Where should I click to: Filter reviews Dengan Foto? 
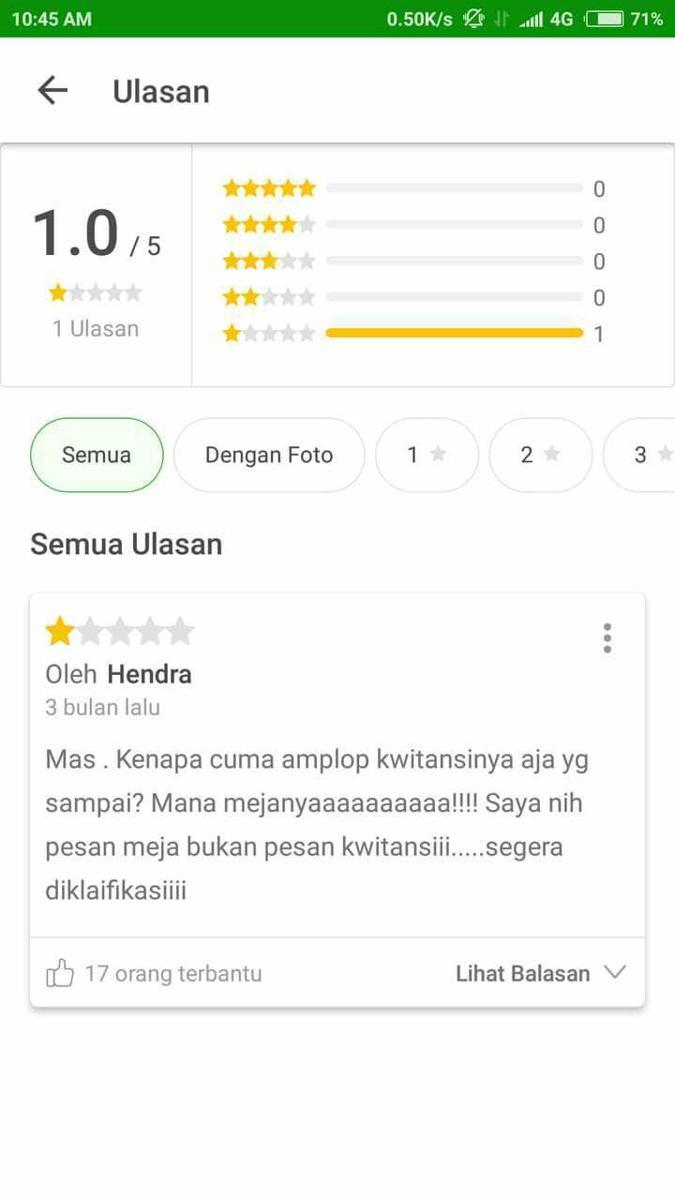(x=269, y=455)
